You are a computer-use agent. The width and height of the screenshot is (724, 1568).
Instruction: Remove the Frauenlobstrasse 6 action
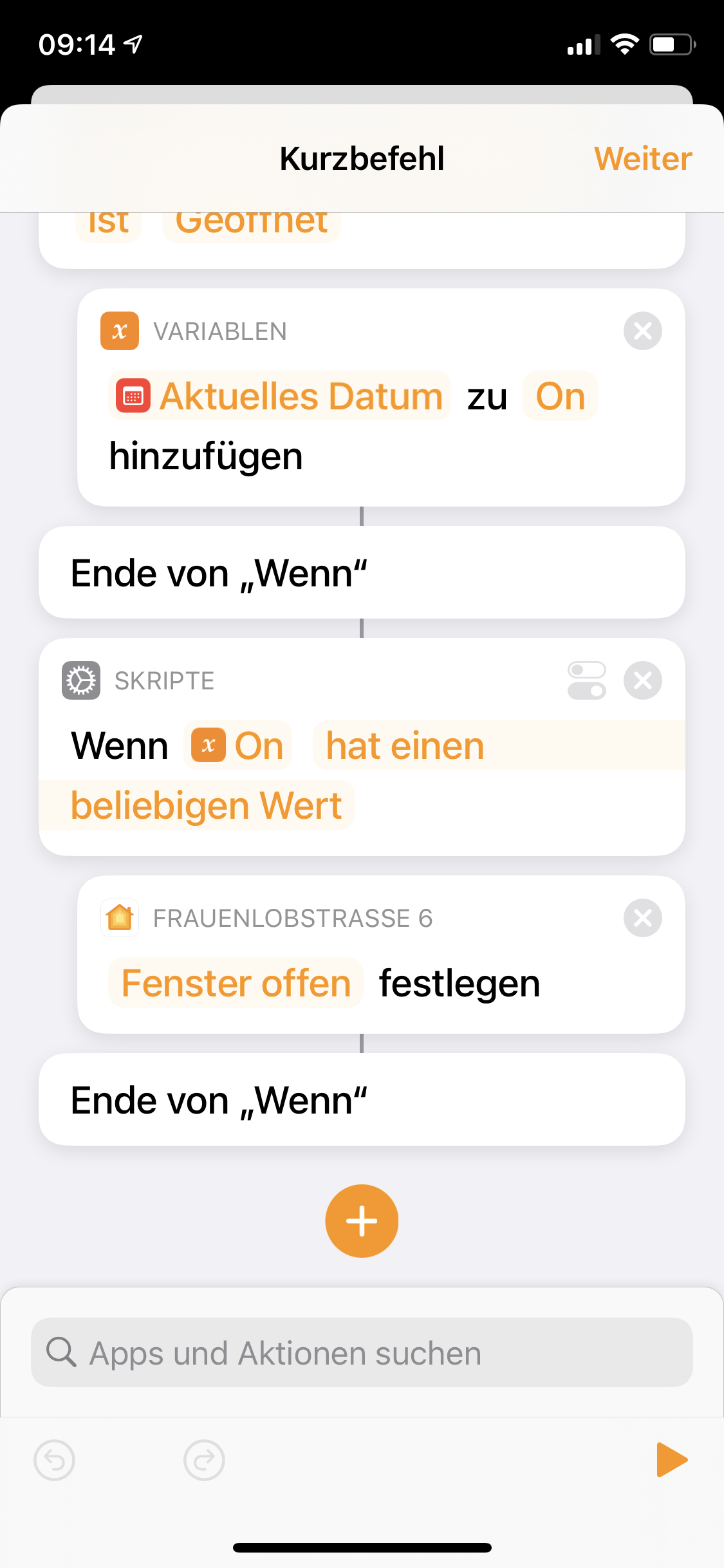(642, 918)
